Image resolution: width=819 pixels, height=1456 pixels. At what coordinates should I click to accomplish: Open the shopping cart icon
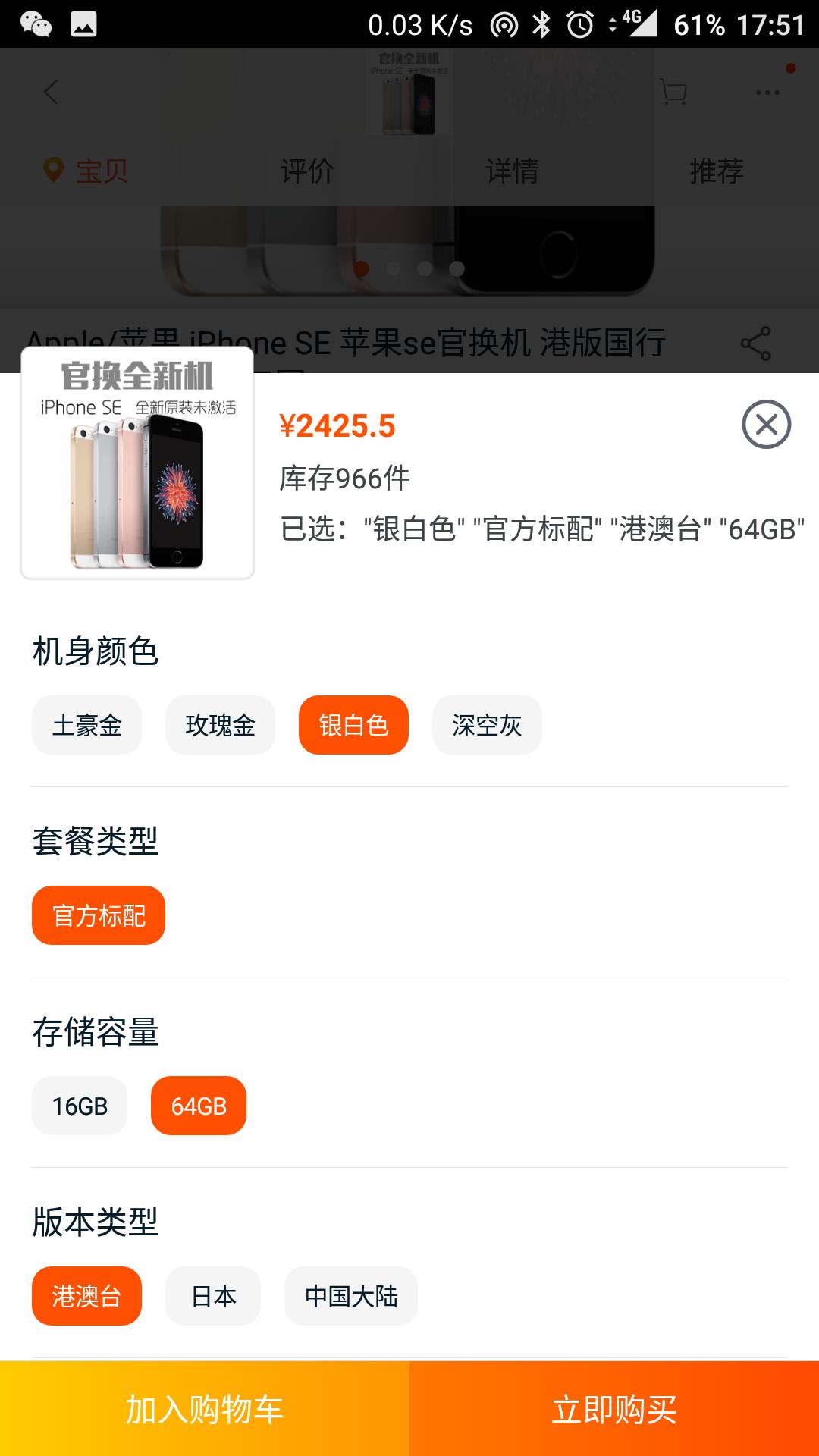click(673, 91)
